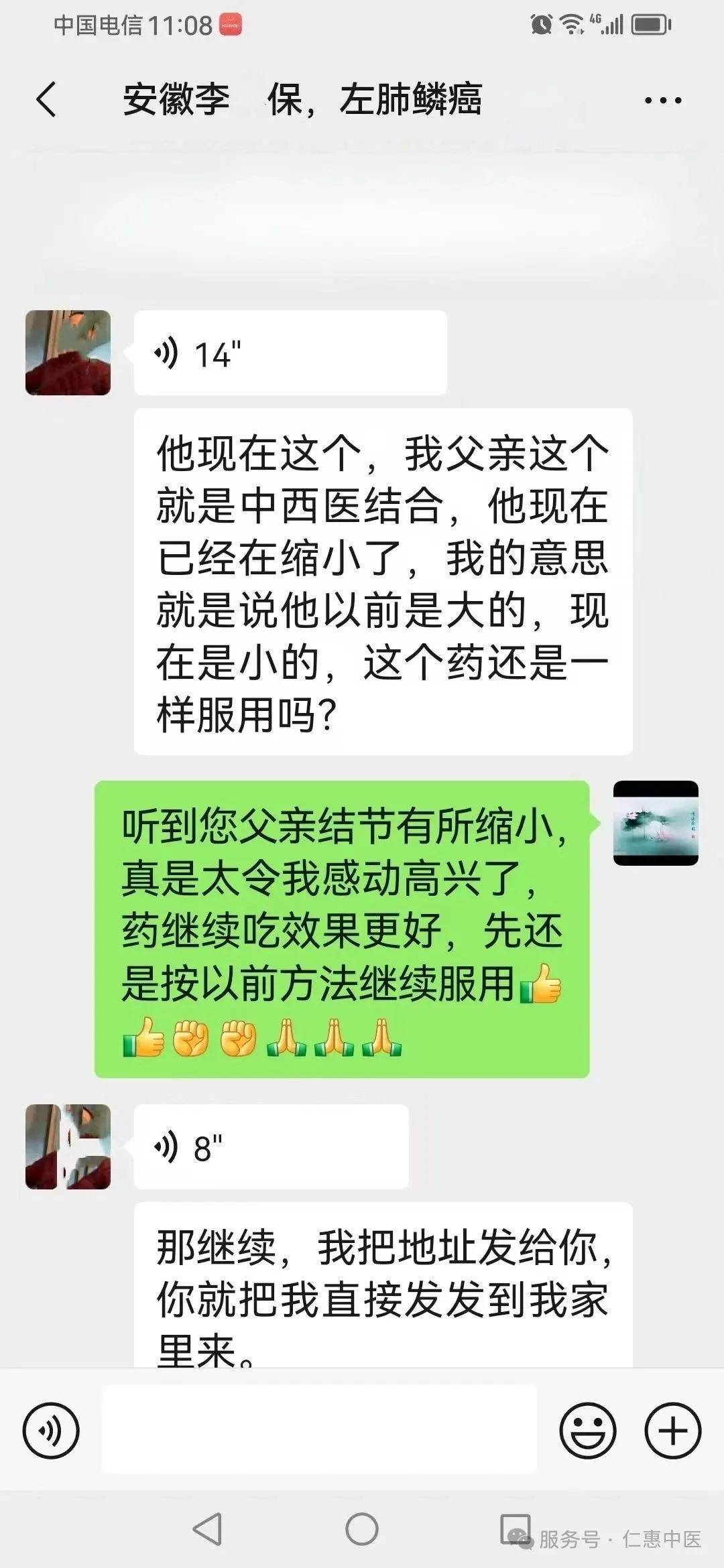Screen dimensions: 724x1568
Task: Switch to voice input mode
Action: tap(51, 1430)
